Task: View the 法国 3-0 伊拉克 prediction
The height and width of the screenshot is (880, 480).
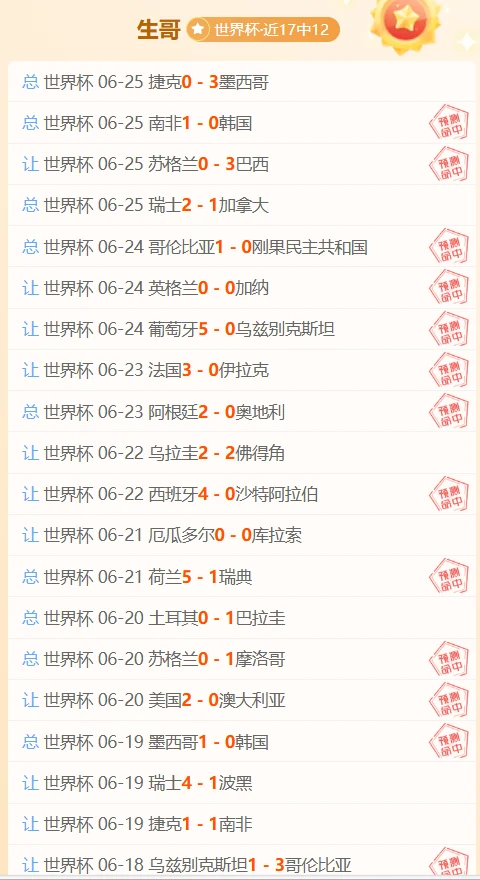Action: (x=241, y=370)
